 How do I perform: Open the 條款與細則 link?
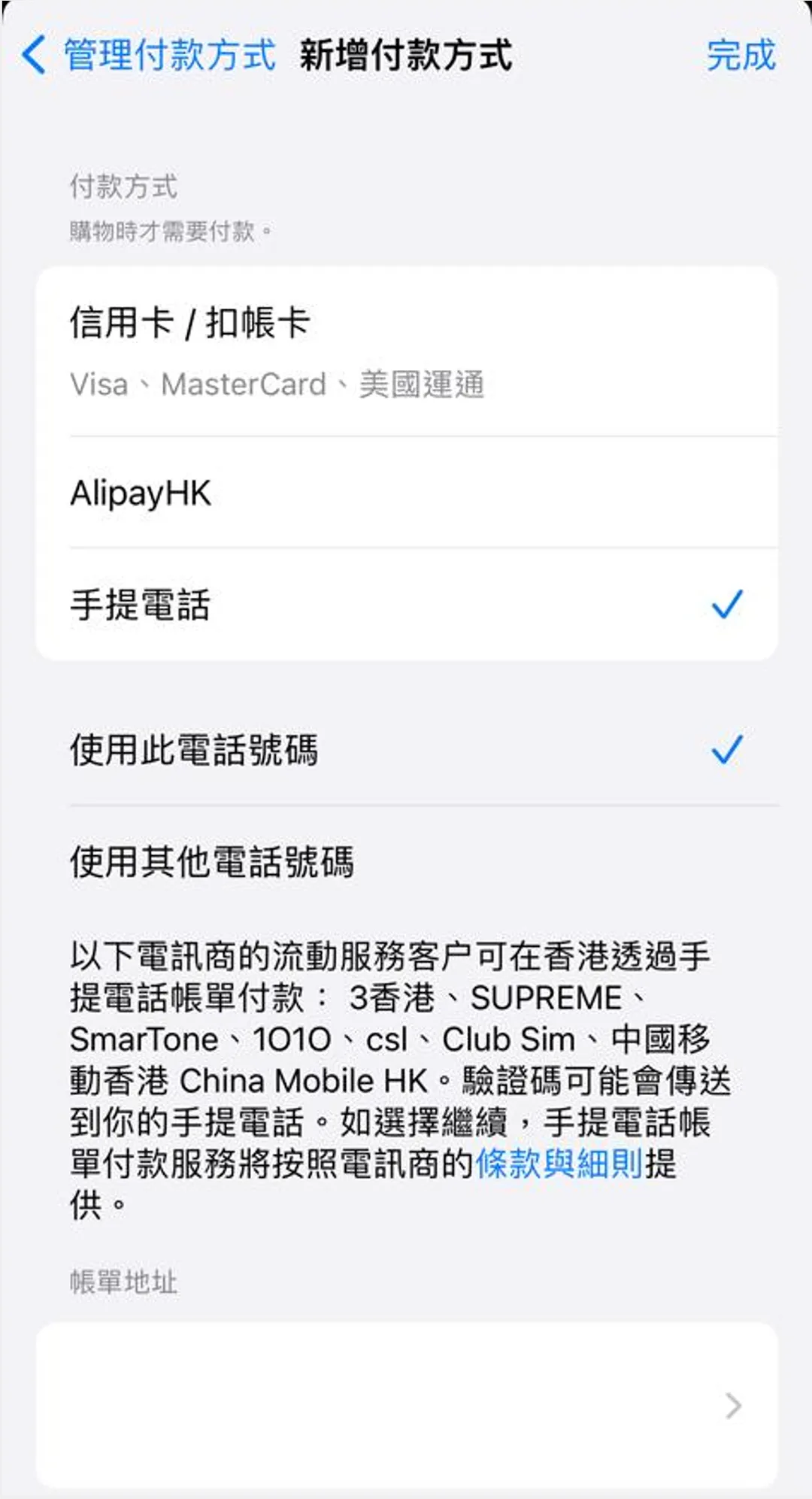tap(559, 1164)
